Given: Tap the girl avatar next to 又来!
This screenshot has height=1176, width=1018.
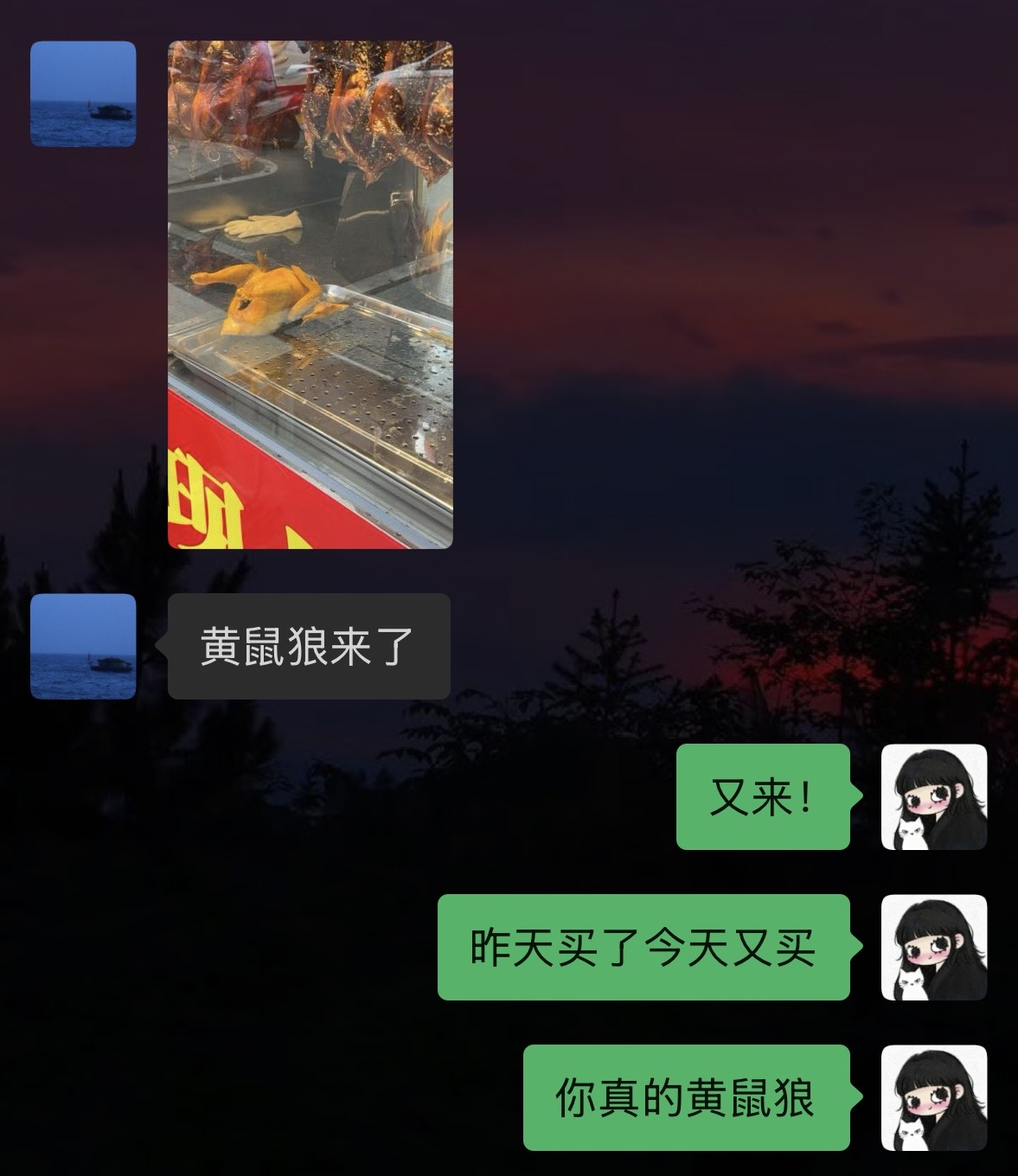Looking at the screenshot, I should pos(933,796).
